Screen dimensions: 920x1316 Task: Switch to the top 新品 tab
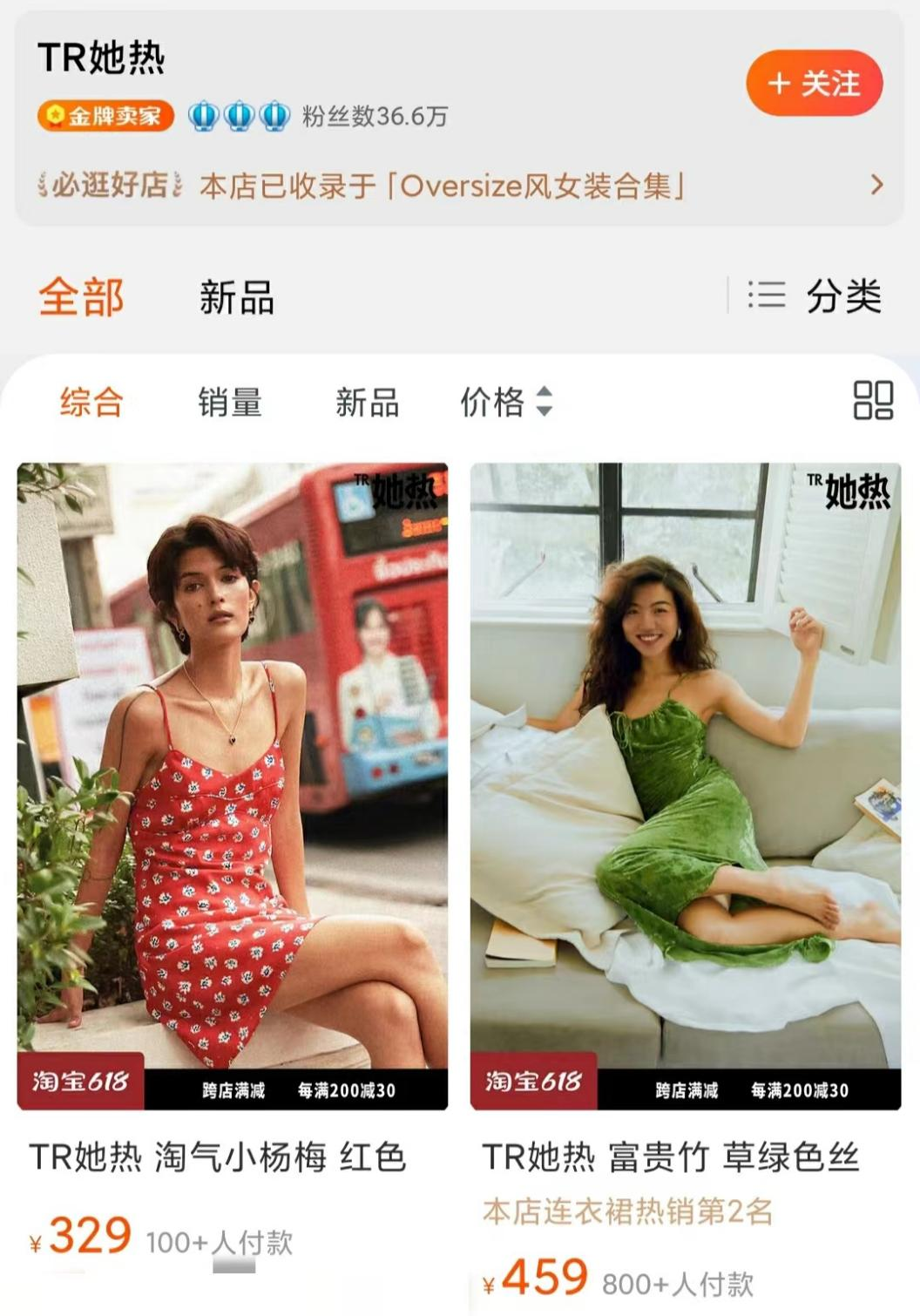236,297
